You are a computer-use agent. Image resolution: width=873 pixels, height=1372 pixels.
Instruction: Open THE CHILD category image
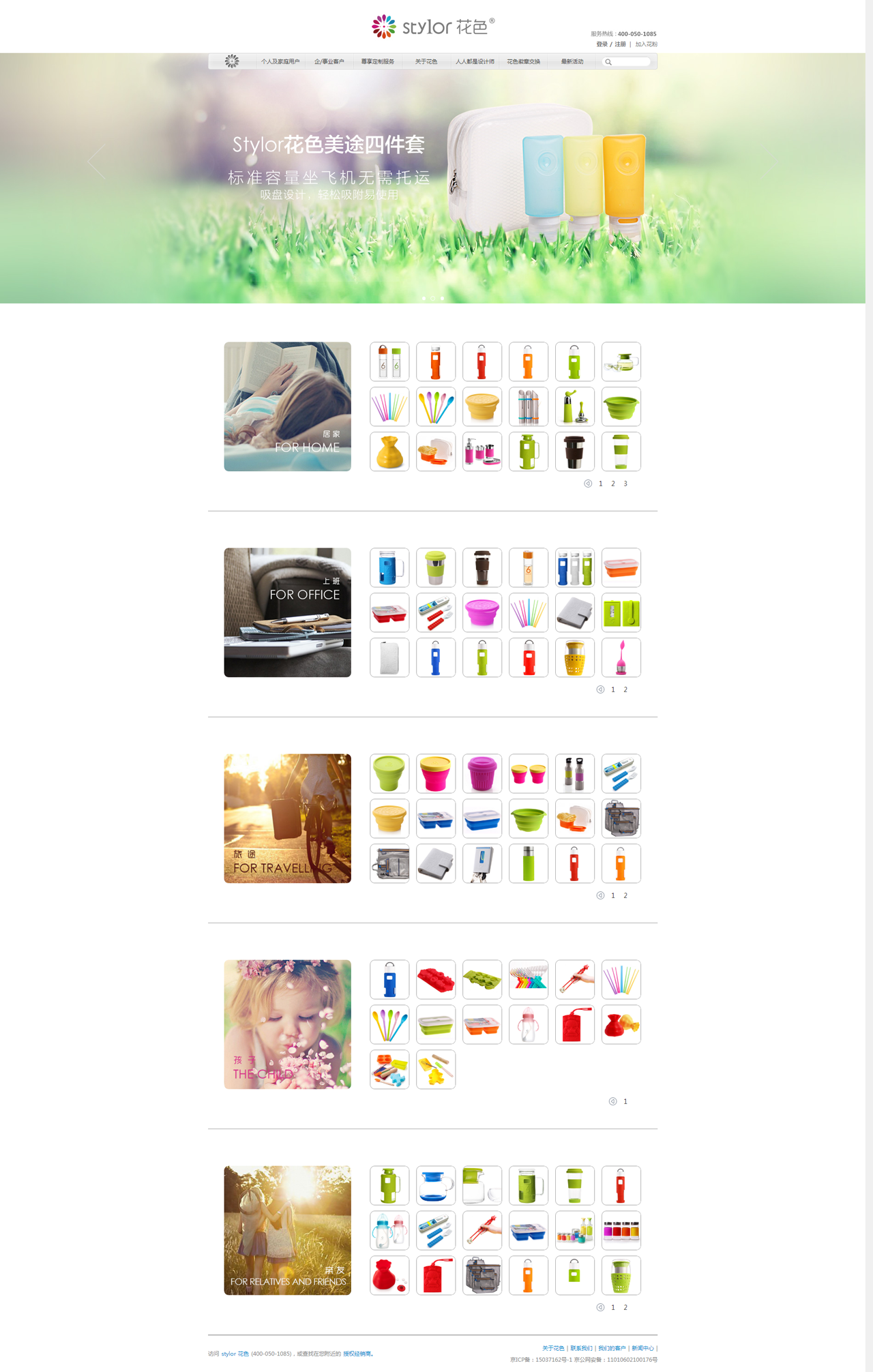(287, 1024)
